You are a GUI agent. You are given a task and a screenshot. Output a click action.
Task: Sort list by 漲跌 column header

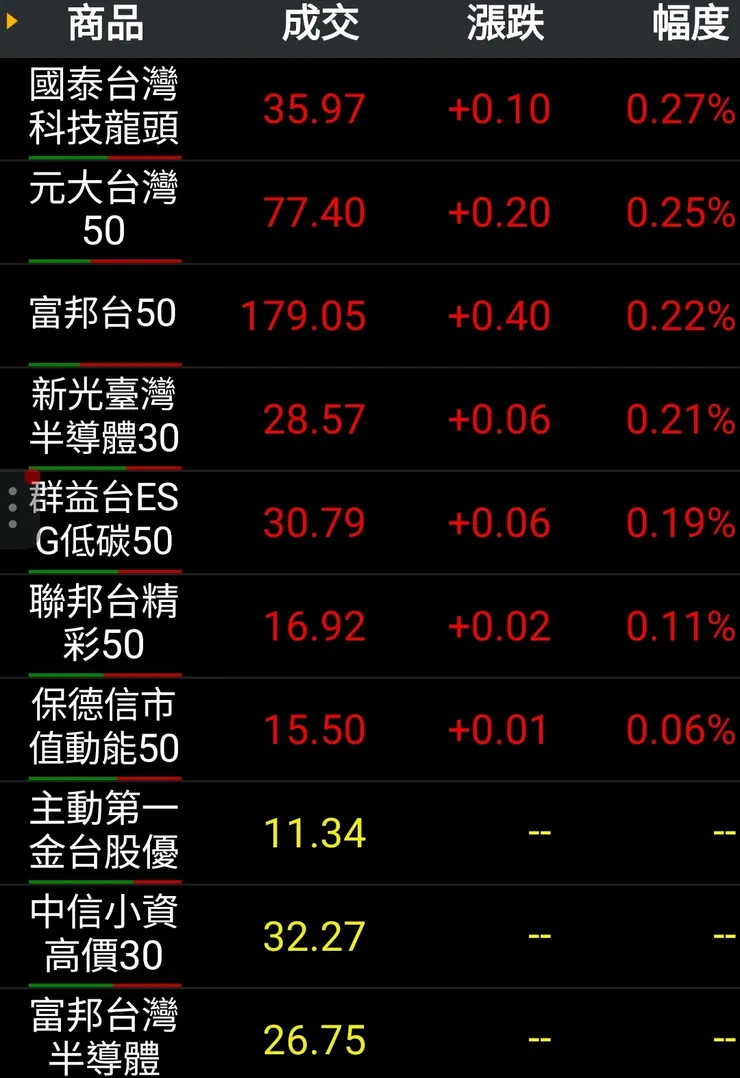tap(505, 25)
